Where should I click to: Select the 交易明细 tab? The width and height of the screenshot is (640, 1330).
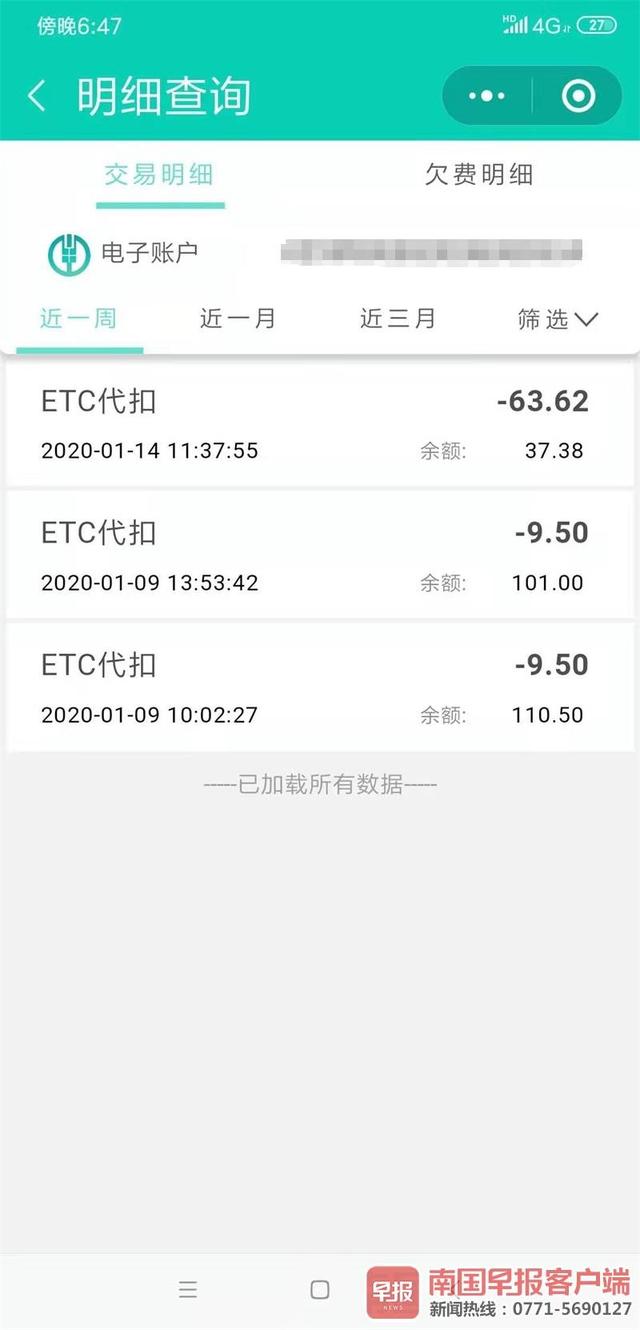click(159, 175)
